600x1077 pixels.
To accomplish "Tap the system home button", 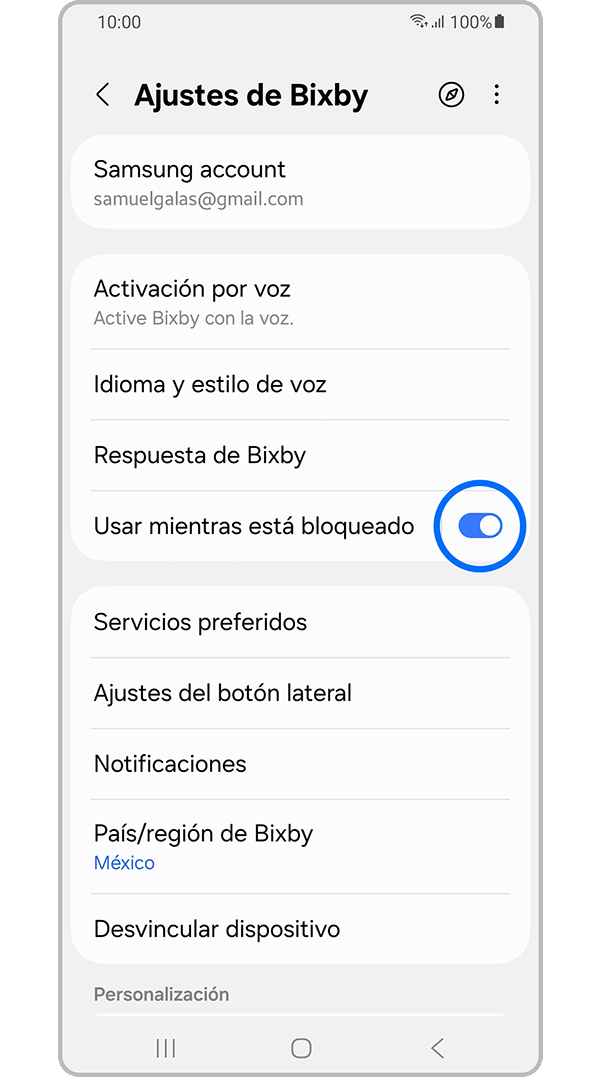I will pyautogui.click(x=301, y=1048).
